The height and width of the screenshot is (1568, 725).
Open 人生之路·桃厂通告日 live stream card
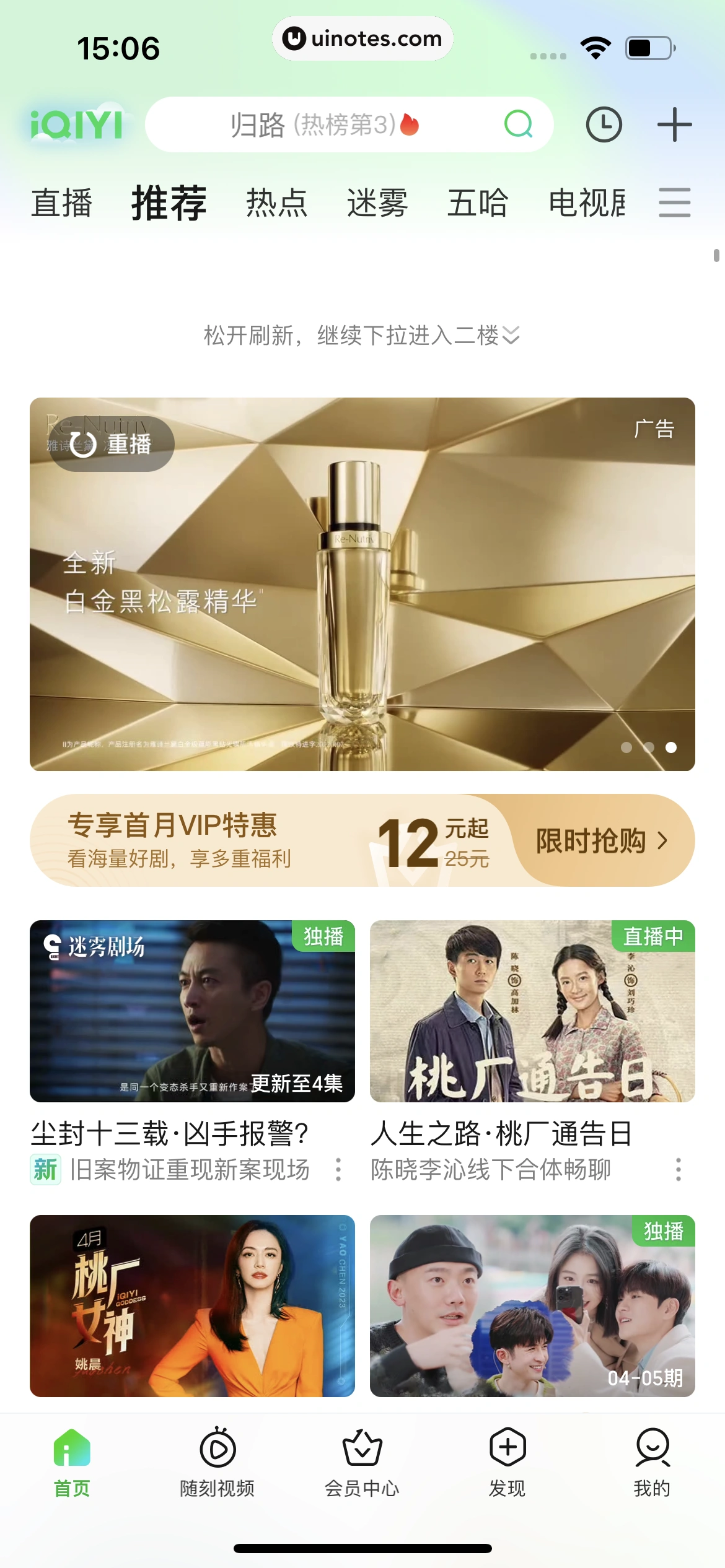(532, 1011)
